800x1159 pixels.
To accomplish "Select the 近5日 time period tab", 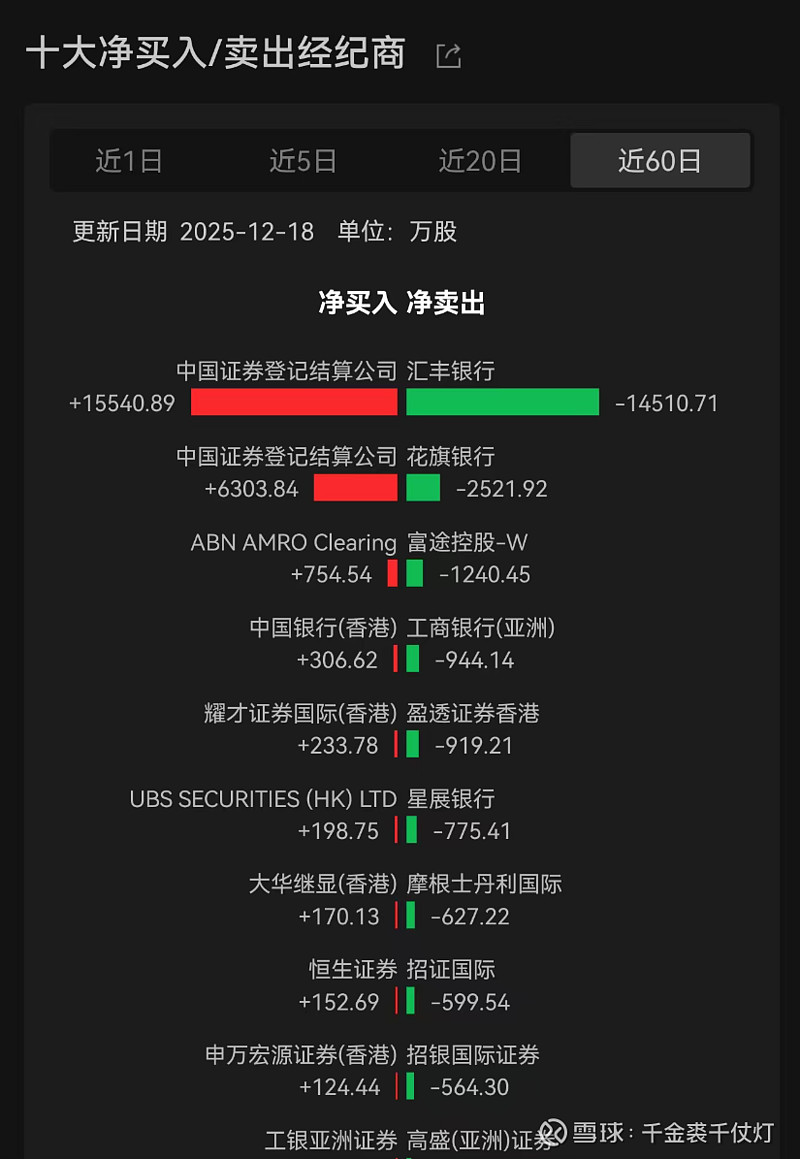I will (304, 160).
